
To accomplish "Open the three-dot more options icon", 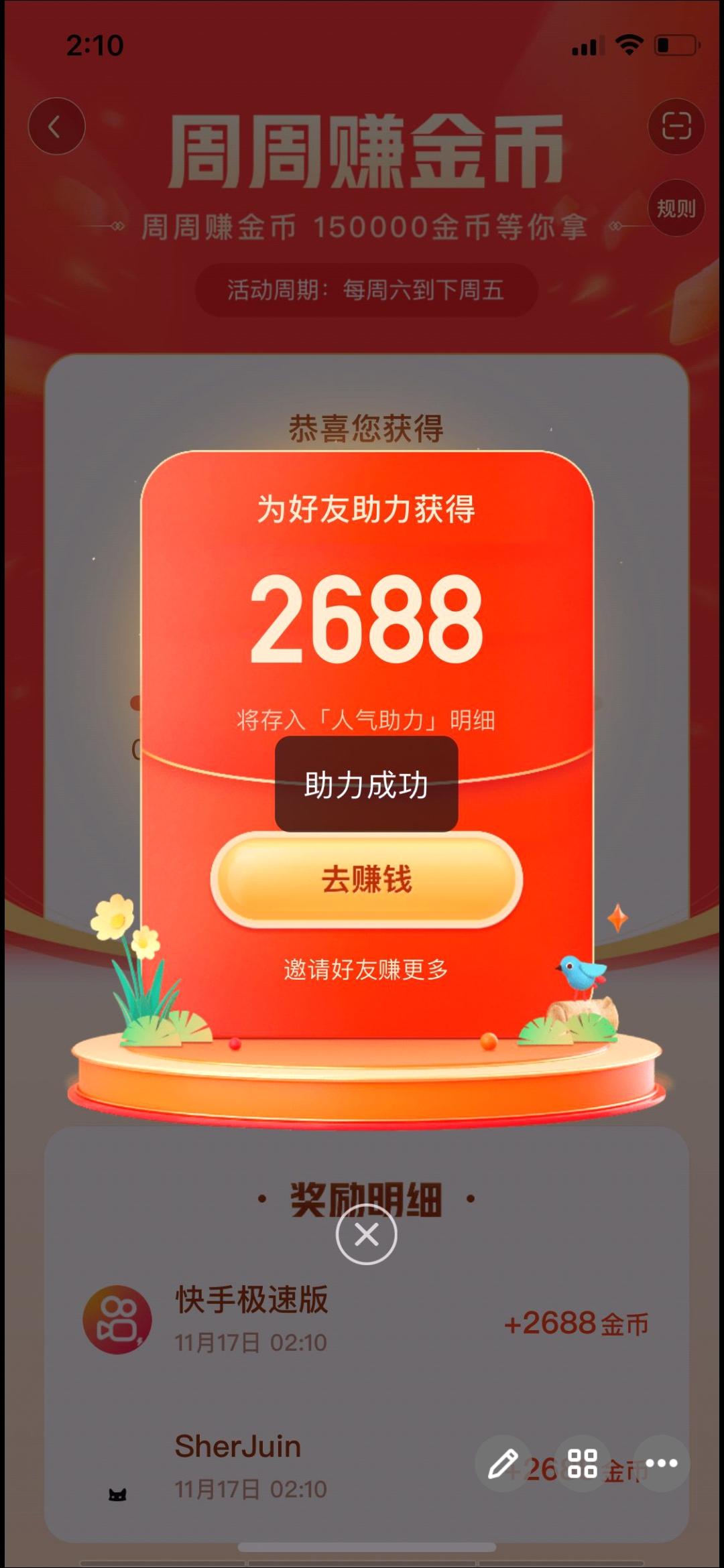I will (x=662, y=1463).
